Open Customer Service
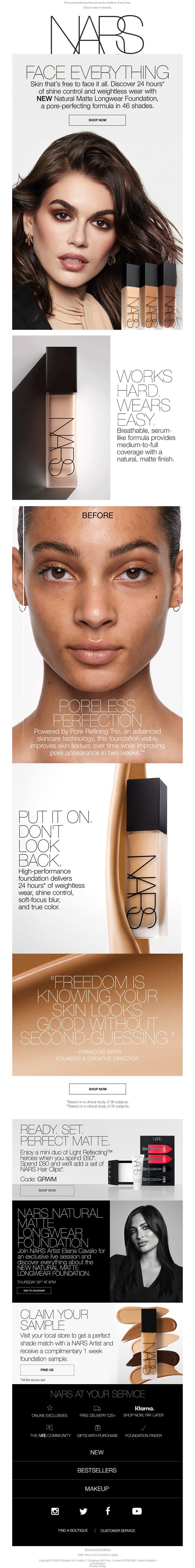This screenshot has height=1568, width=195. tap(117, 1530)
